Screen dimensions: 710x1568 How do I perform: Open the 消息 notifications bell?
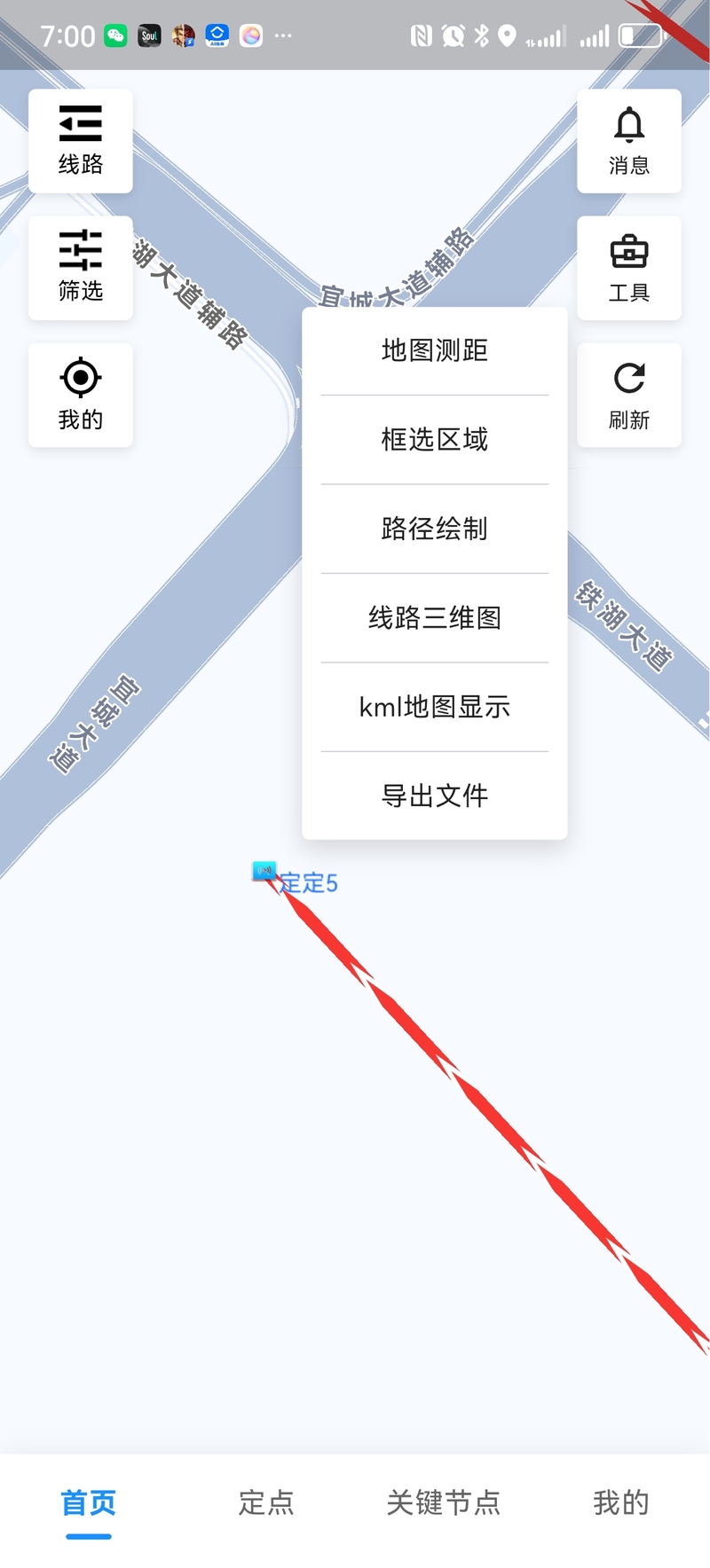[629, 141]
